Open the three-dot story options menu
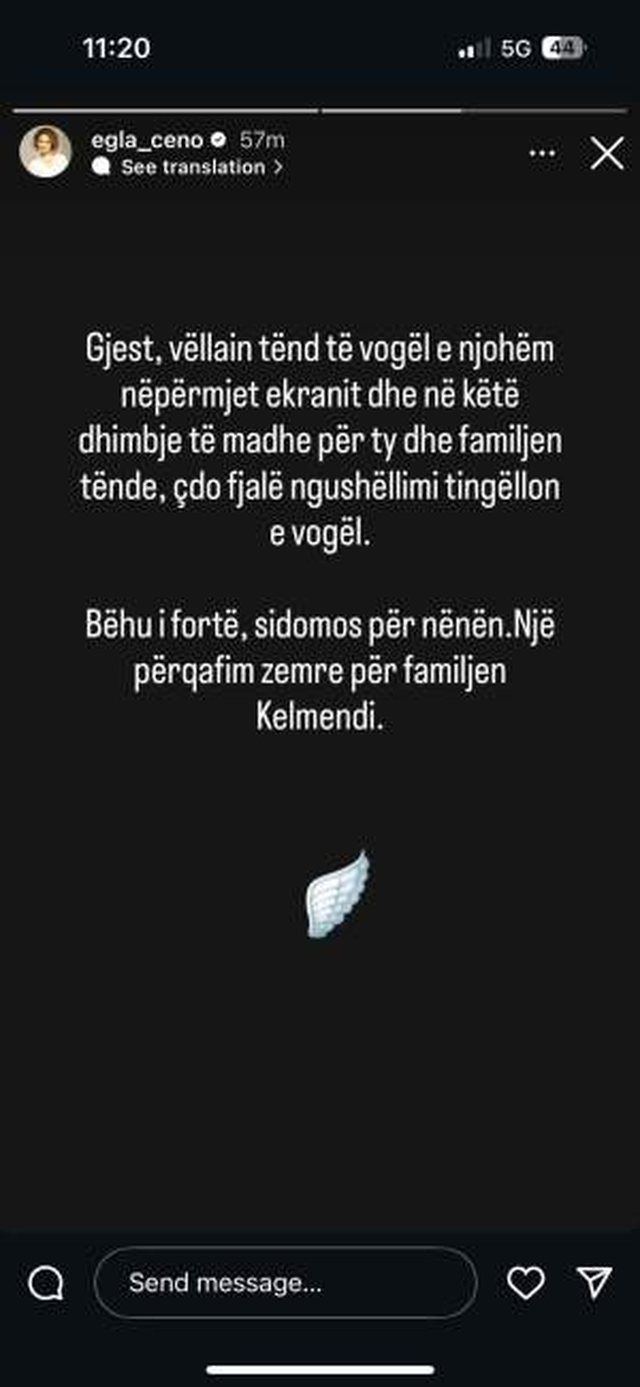640x1387 pixels. pos(542,154)
